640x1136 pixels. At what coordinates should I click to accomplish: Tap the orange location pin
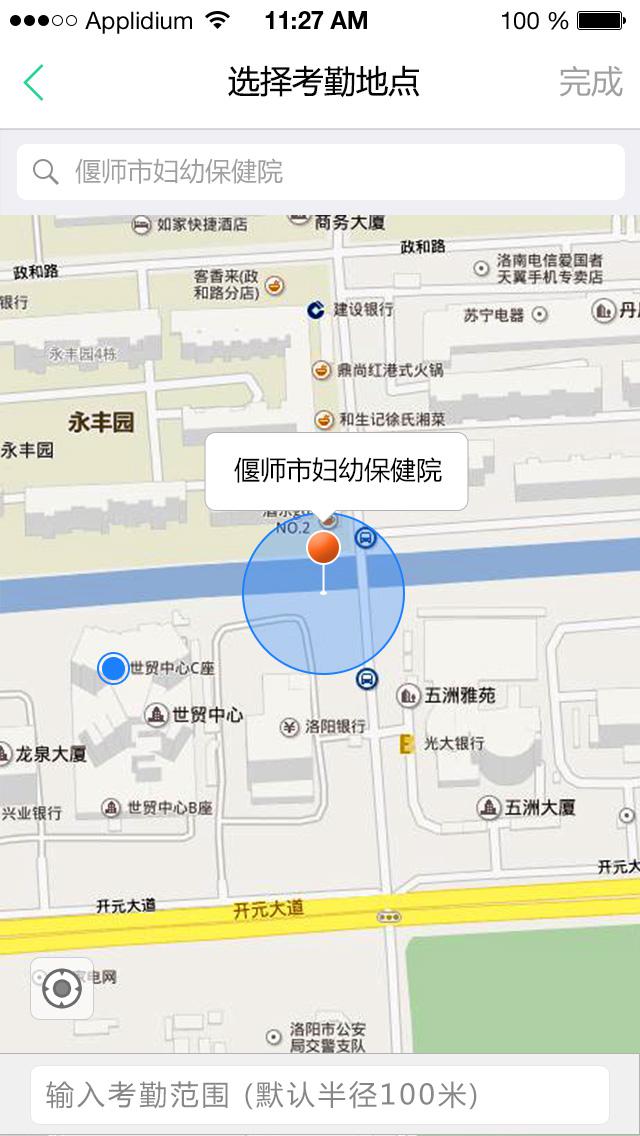[323, 548]
